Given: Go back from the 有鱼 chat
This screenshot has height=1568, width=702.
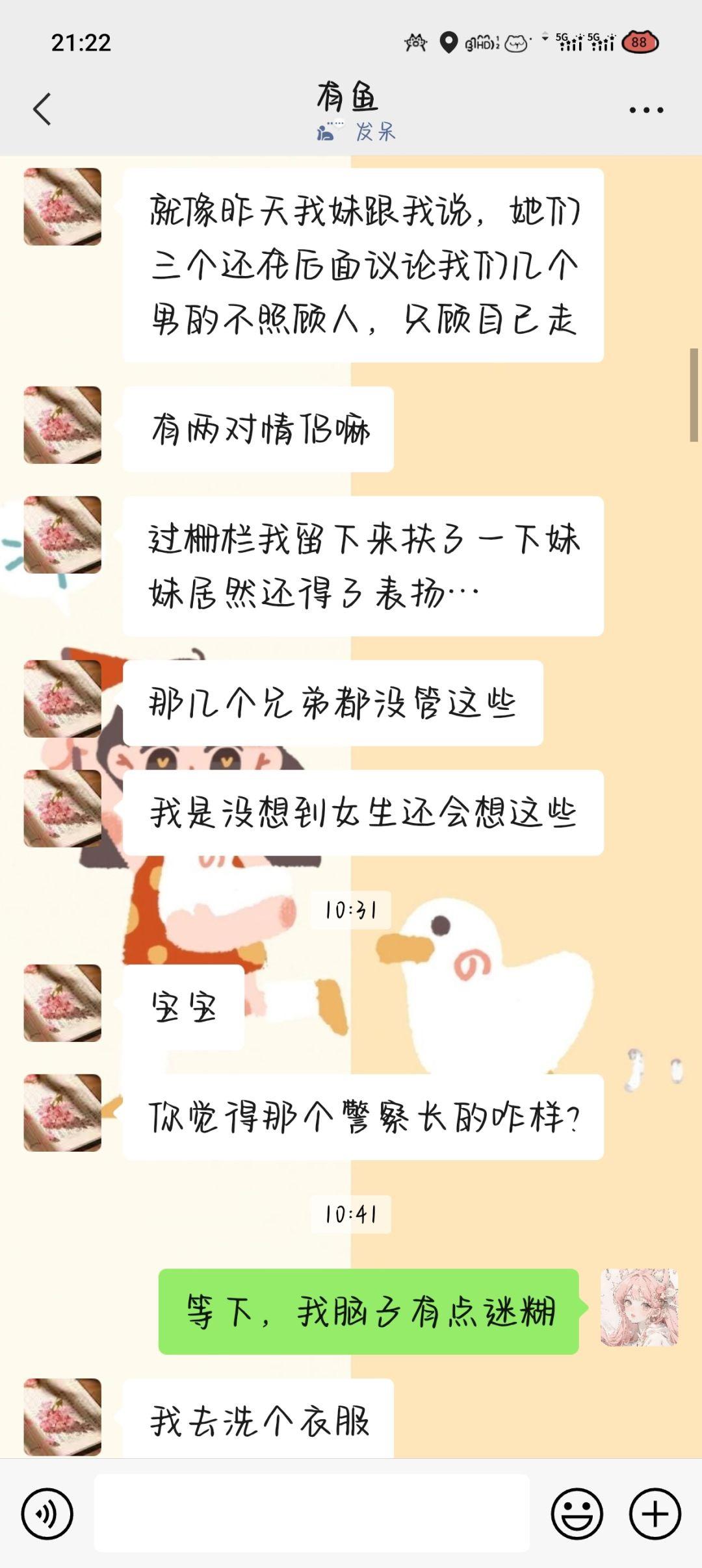Looking at the screenshot, I should point(42,109).
